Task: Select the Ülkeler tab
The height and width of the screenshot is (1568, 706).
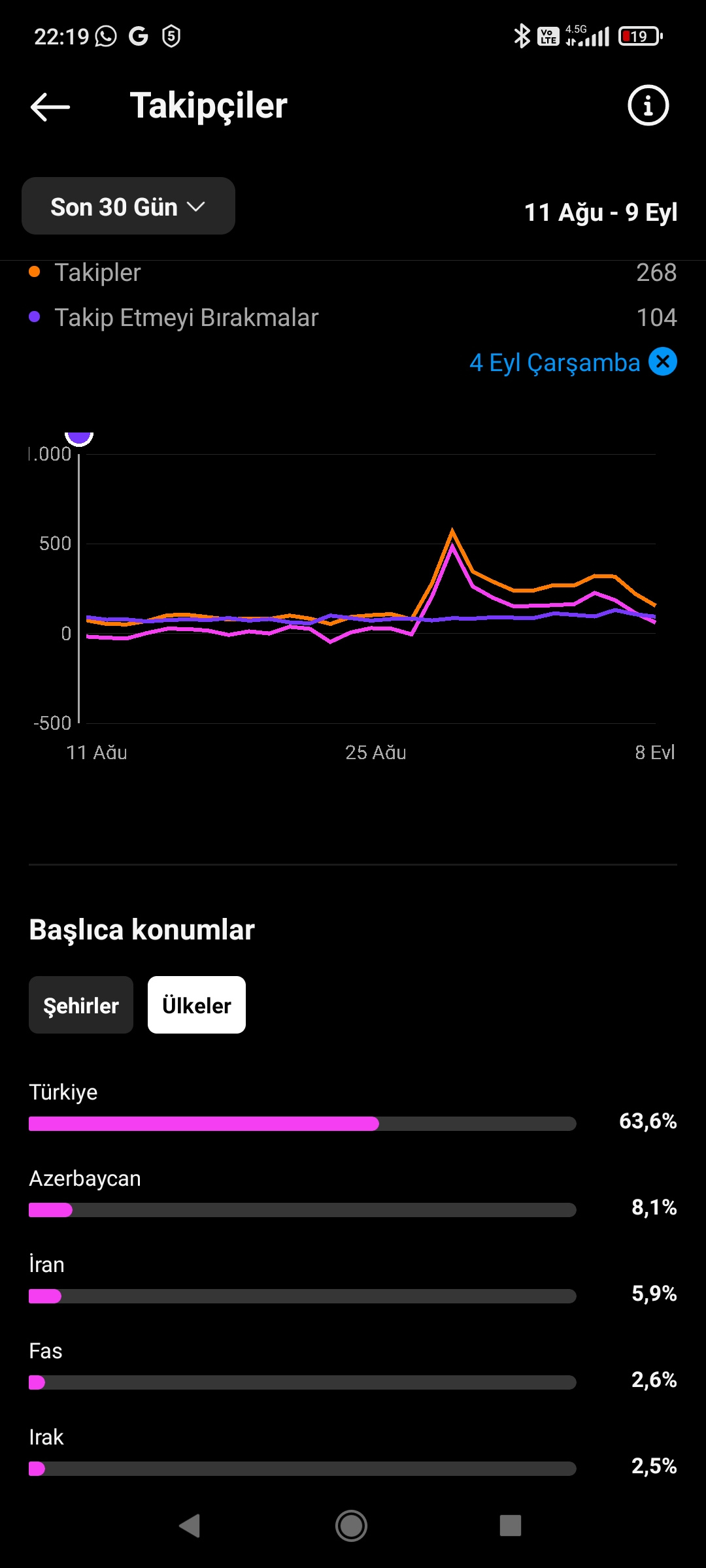Action: point(197,1005)
